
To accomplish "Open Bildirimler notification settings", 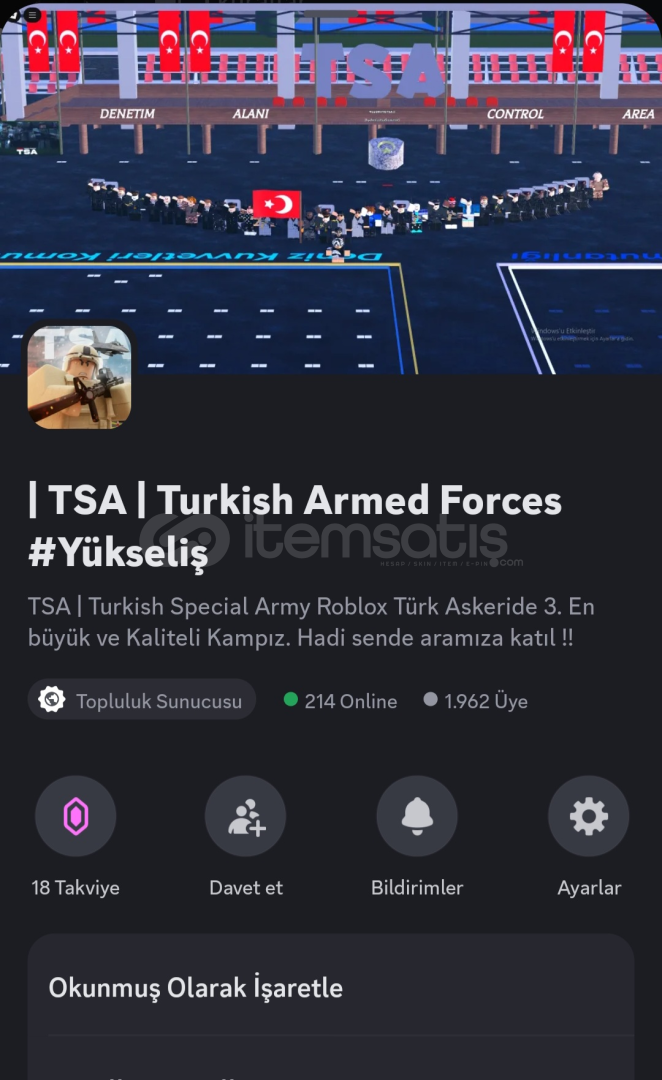I will [417, 817].
